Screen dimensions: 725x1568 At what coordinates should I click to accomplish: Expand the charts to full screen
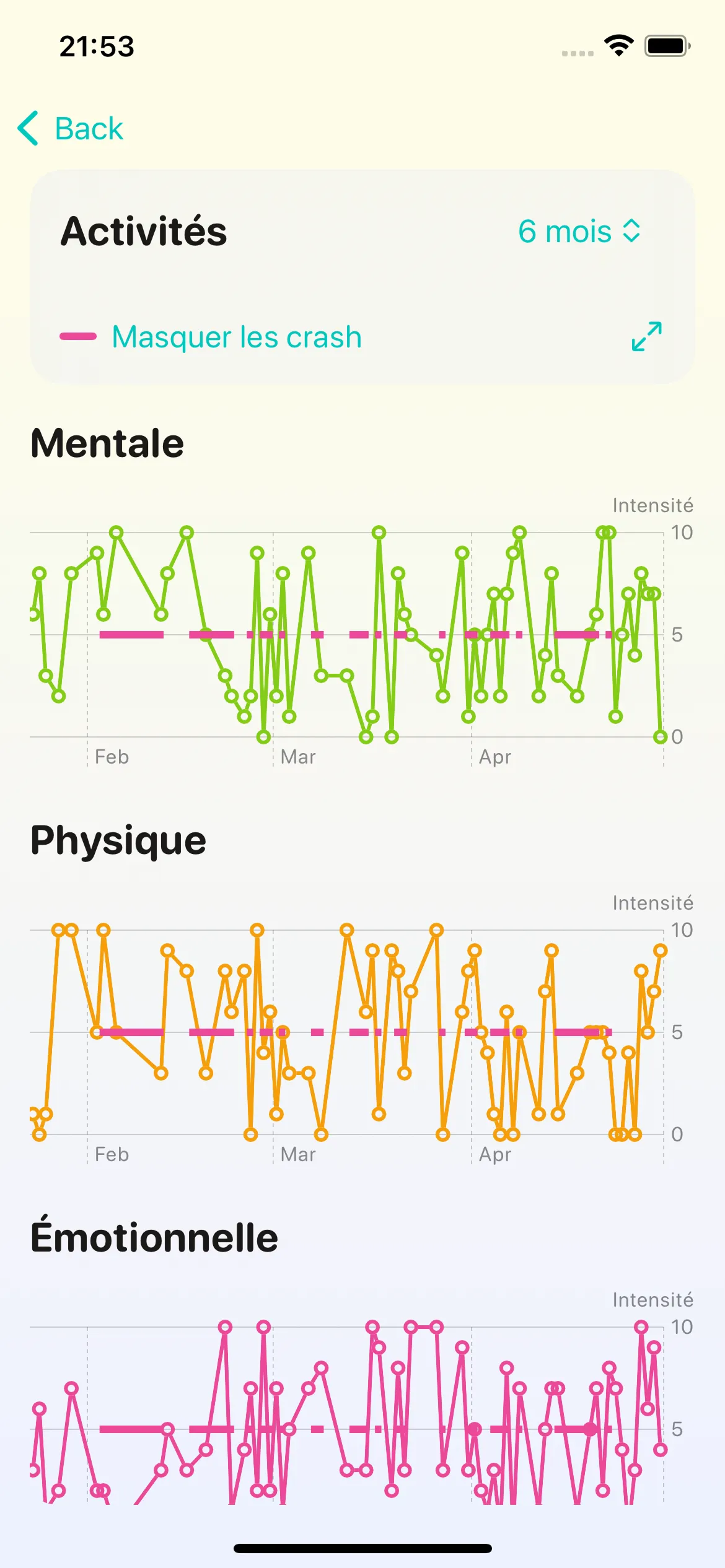[646, 336]
